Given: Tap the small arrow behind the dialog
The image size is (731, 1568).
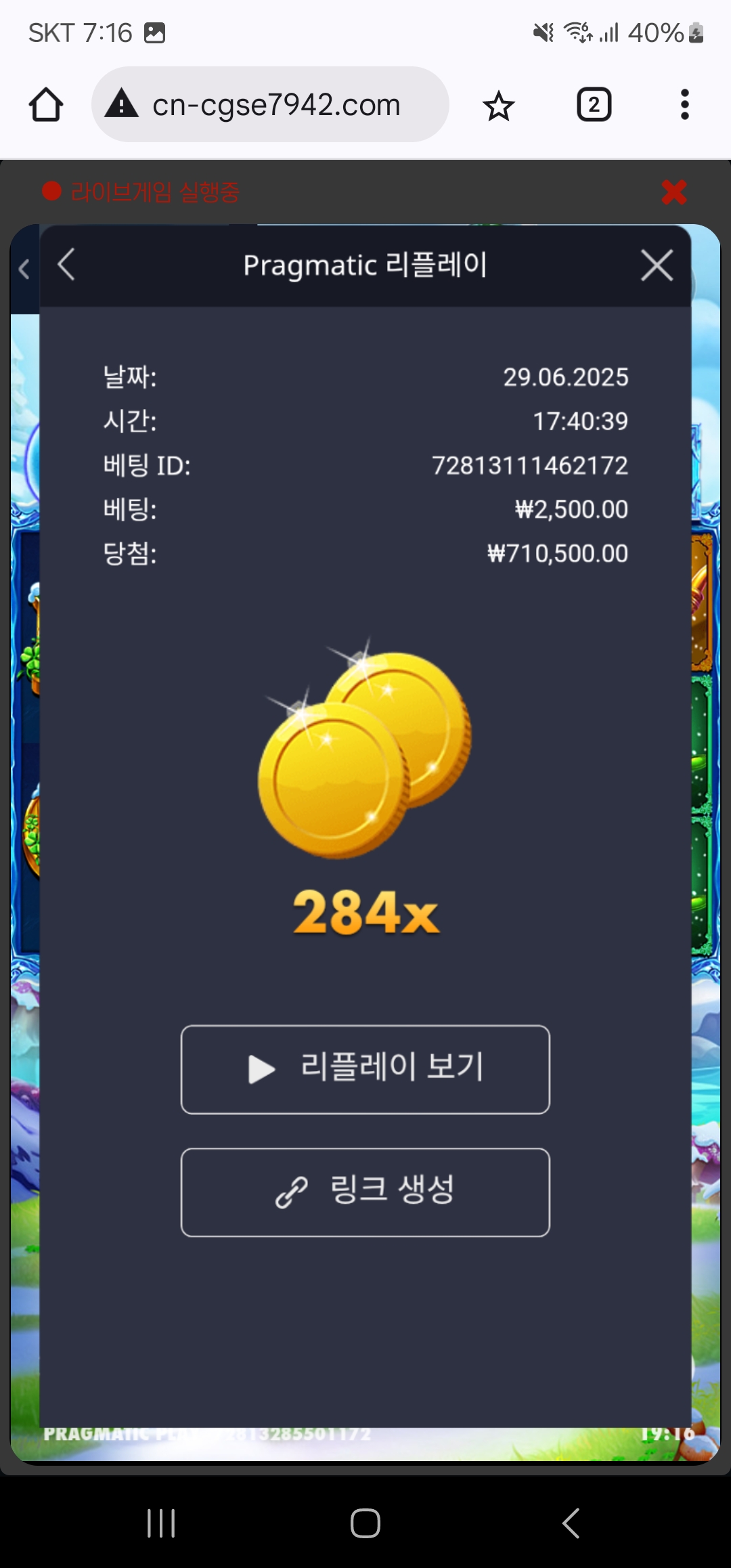Looking at the screenshot, I should 24,269.
